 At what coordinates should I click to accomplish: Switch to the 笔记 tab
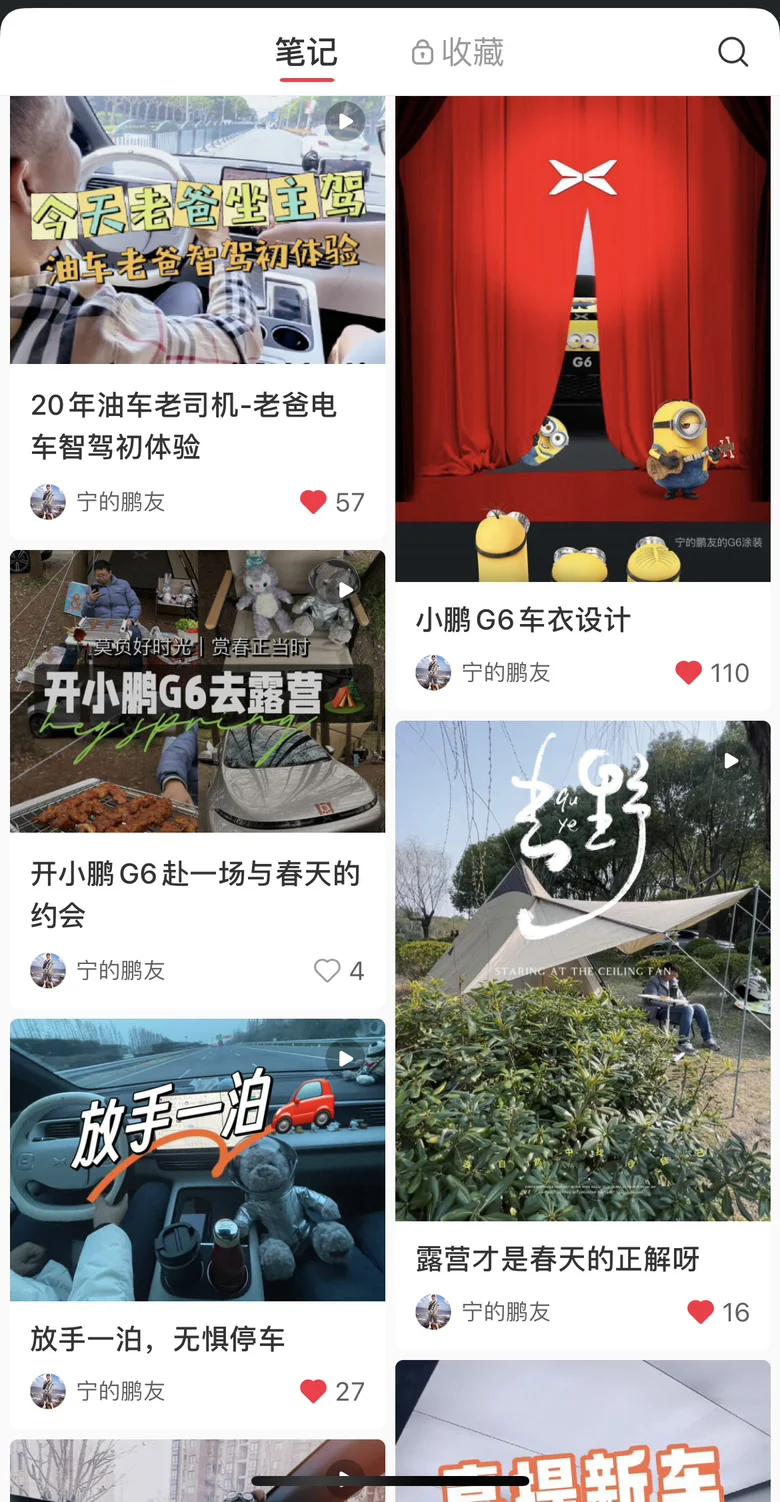click(306, 52)
